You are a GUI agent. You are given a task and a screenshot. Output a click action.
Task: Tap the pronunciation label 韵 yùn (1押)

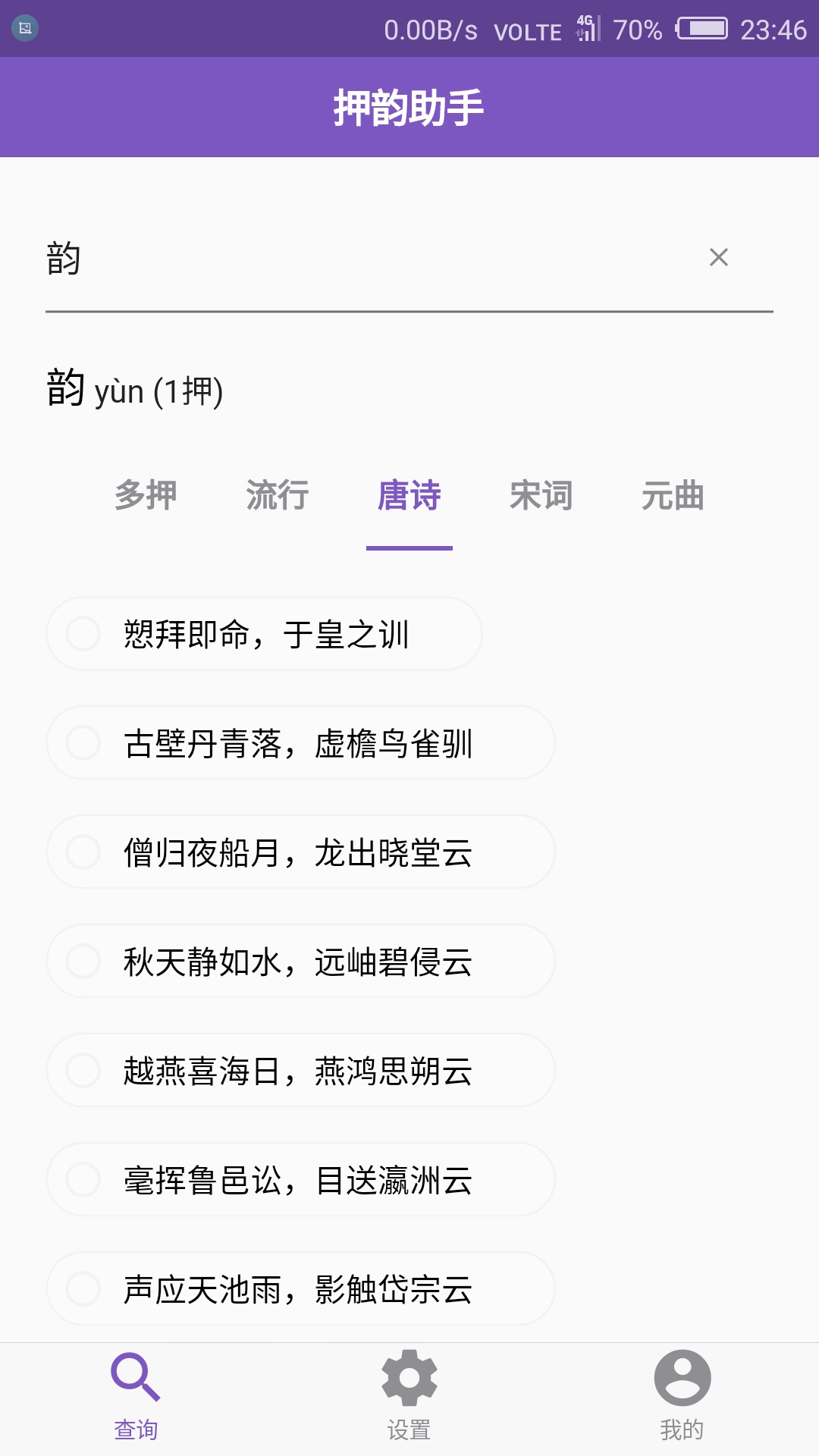pos(135,389)
